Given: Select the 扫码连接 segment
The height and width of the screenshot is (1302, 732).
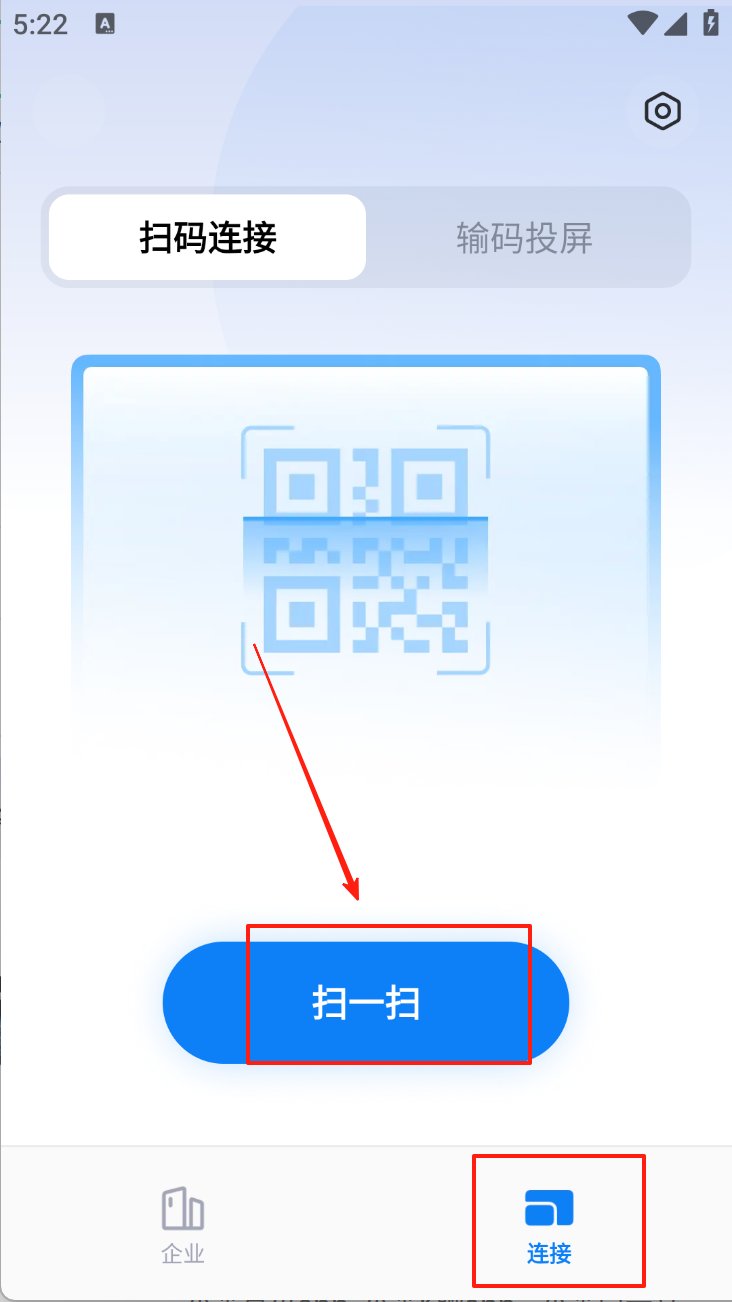Looking at the screenshot, I should point(208,238).
